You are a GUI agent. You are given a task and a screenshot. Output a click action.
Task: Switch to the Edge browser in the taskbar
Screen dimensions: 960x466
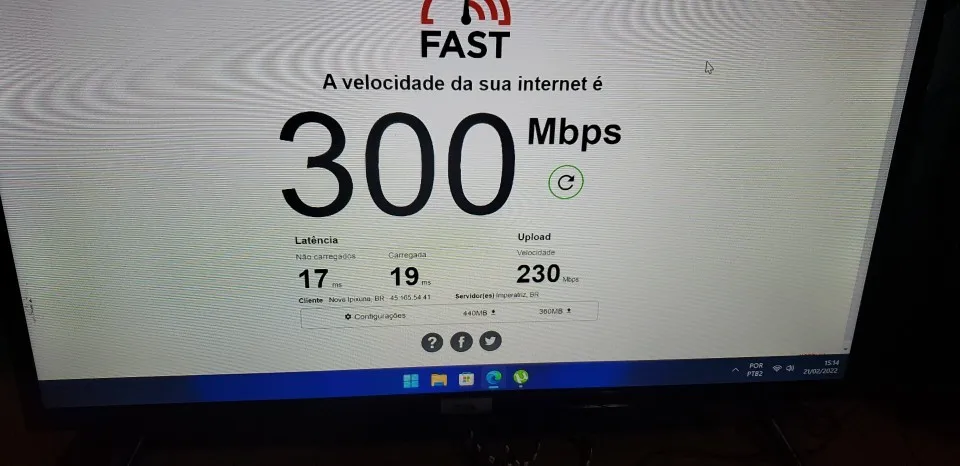pyautogui.click(x=493, y=379)
